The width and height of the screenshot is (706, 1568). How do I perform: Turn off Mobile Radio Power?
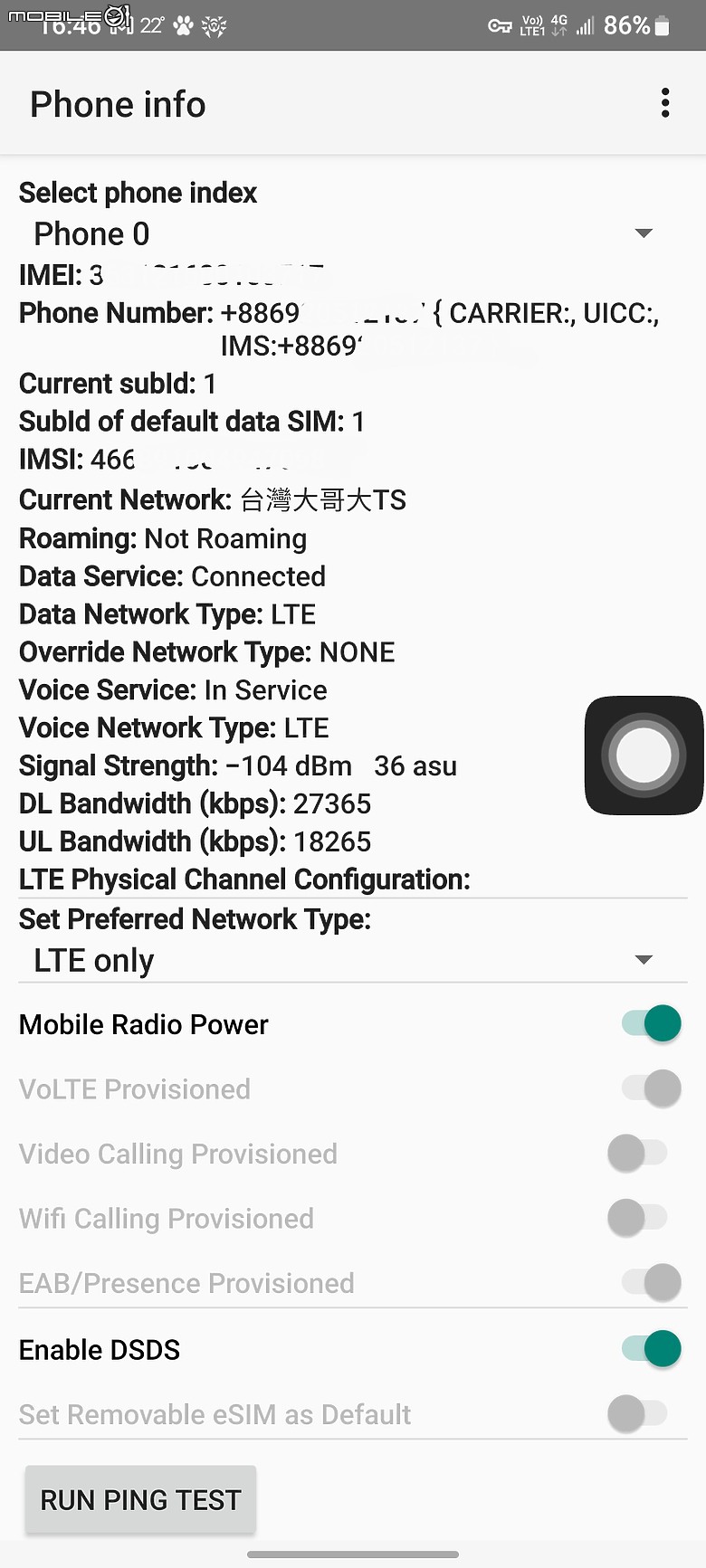651,1024
